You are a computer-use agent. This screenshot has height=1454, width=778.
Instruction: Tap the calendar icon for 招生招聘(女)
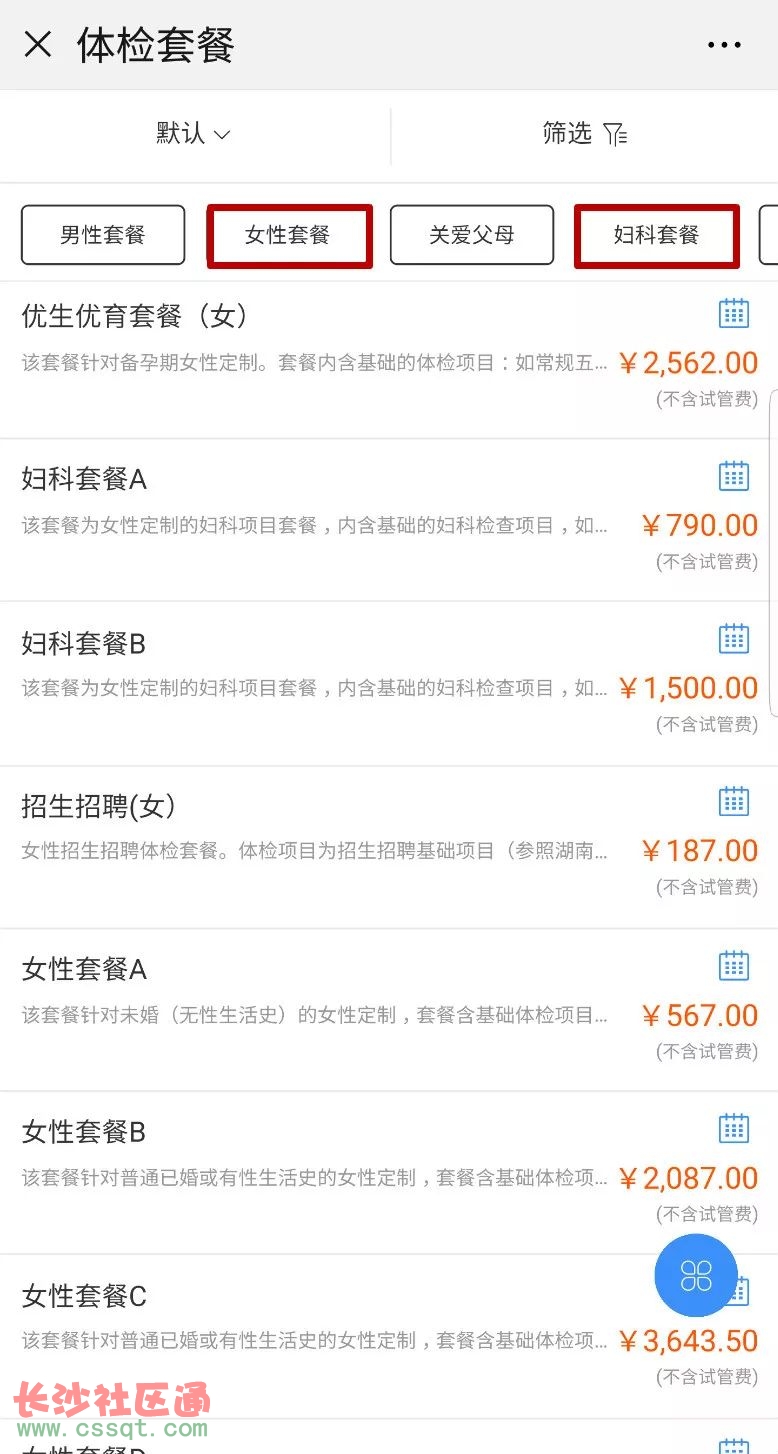coord(734,801)
